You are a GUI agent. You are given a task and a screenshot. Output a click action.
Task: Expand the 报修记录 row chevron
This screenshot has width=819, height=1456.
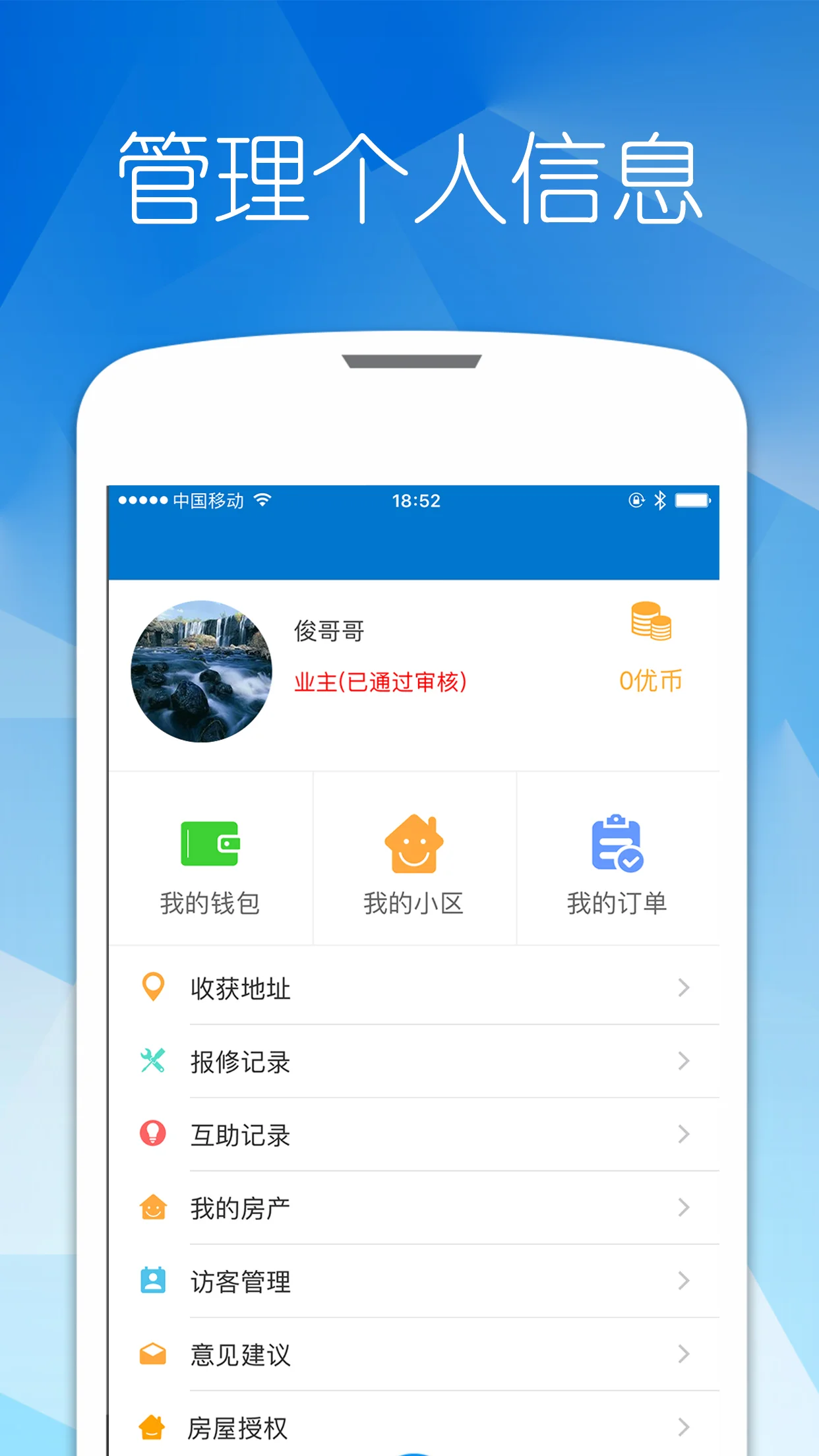point(682,1061)
